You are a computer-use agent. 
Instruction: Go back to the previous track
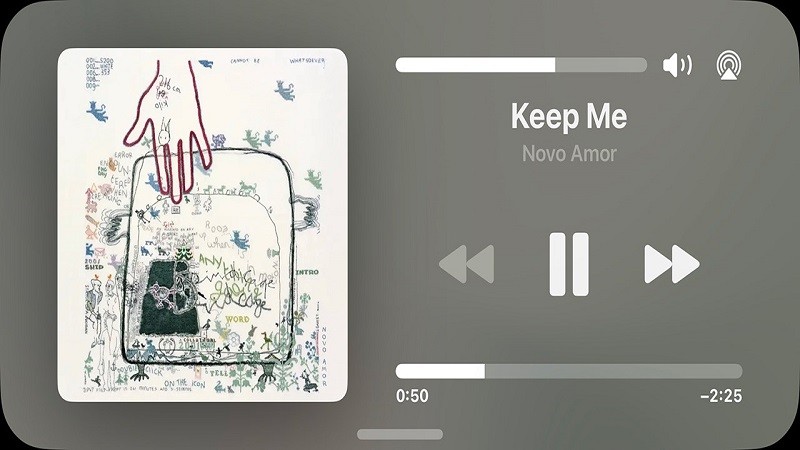(x=467, y=264)
